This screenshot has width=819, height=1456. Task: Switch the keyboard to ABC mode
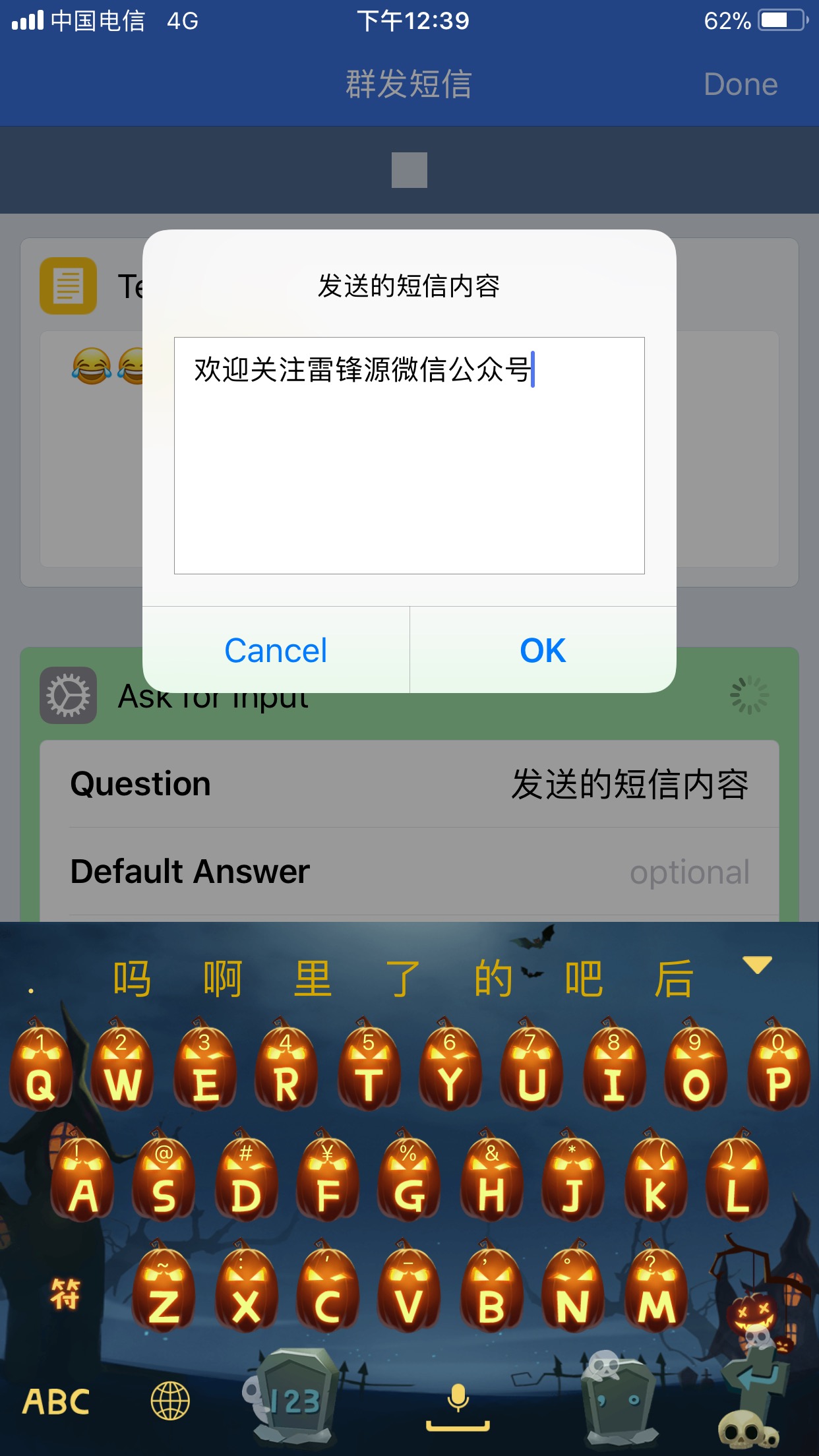pos(56,1402)
